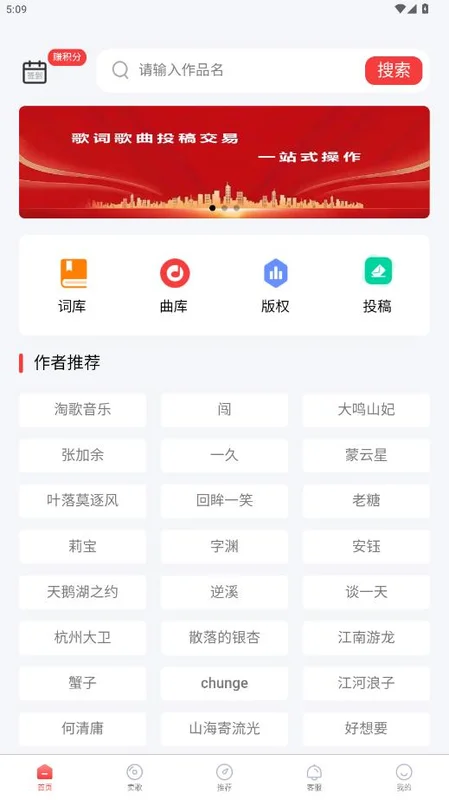The width and height of the screenshot is (449, 800).
Task: Open author 张加余
Action: click(x=83, y=455)
